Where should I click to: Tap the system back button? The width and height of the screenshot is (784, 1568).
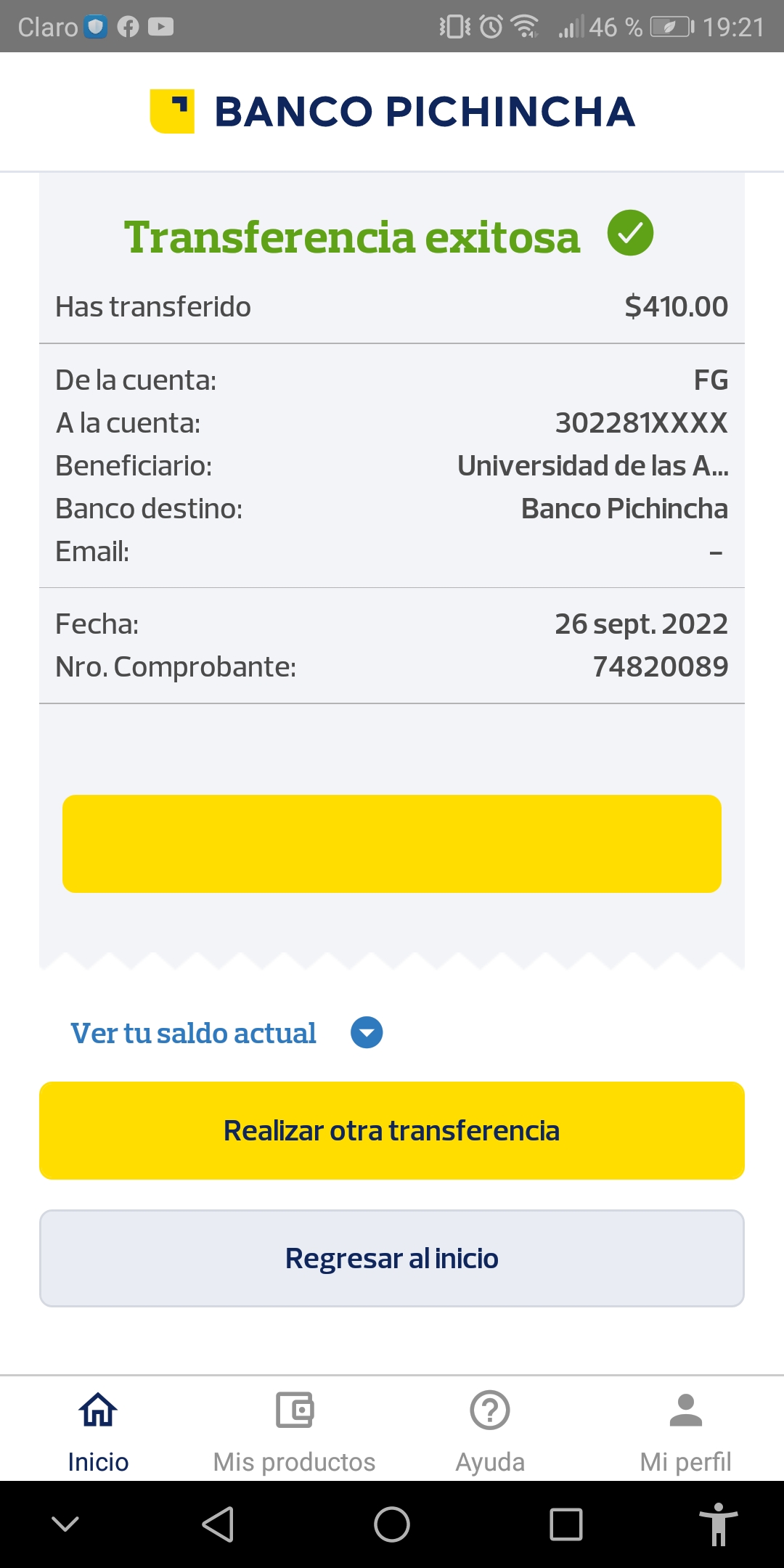pos(218,1524)
